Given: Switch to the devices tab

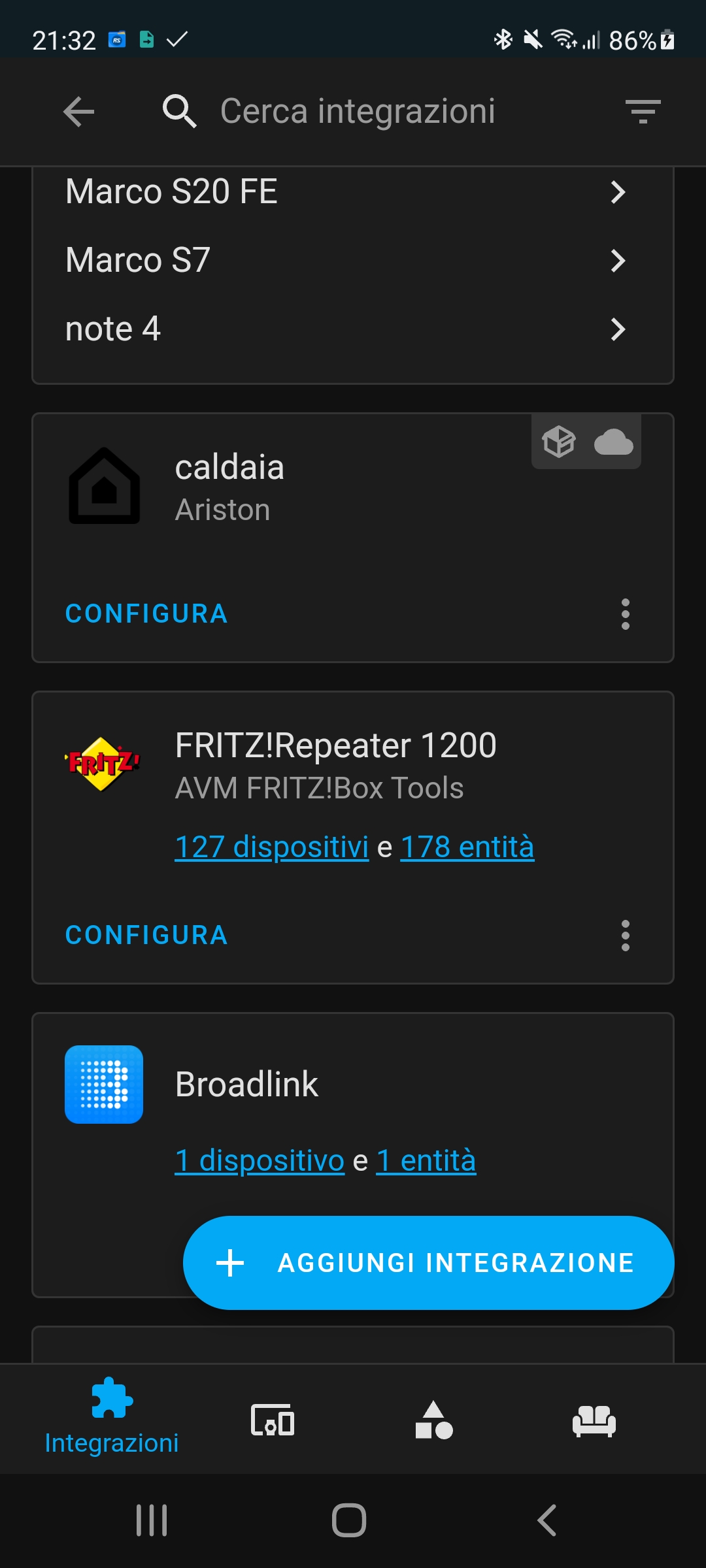Looking at the screenshot, I should [x=273, y=1421].
